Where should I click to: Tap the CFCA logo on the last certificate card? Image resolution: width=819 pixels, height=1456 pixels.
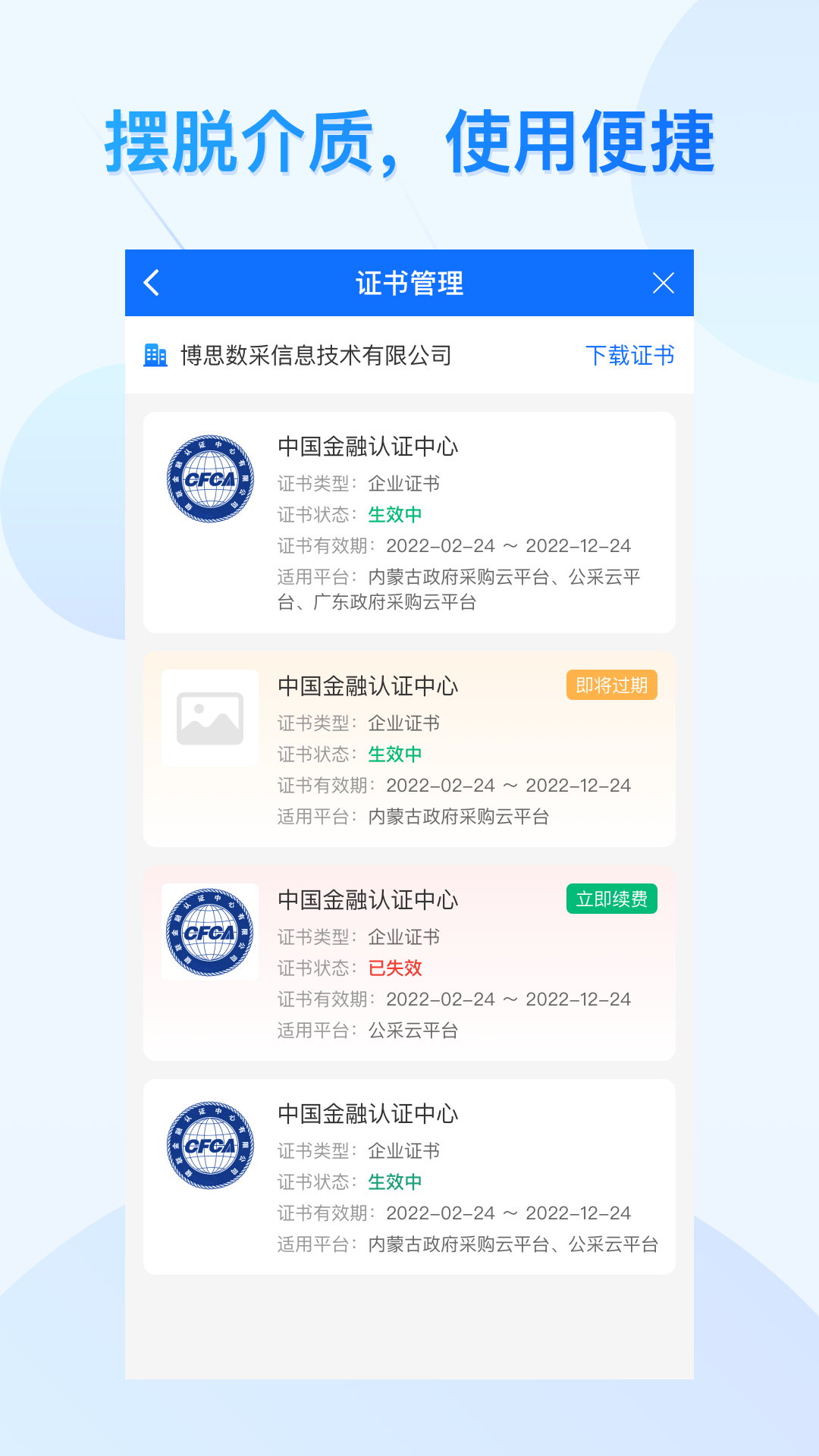coord(209,1145)
